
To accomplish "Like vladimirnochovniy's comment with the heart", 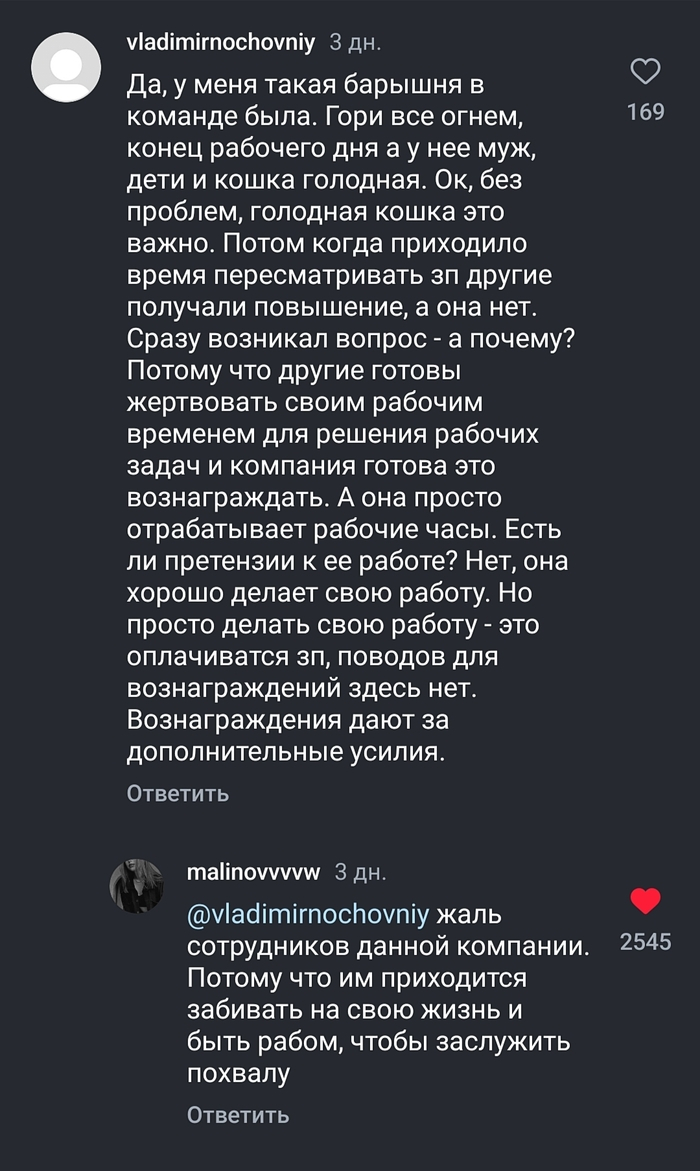I will [646, 72].
